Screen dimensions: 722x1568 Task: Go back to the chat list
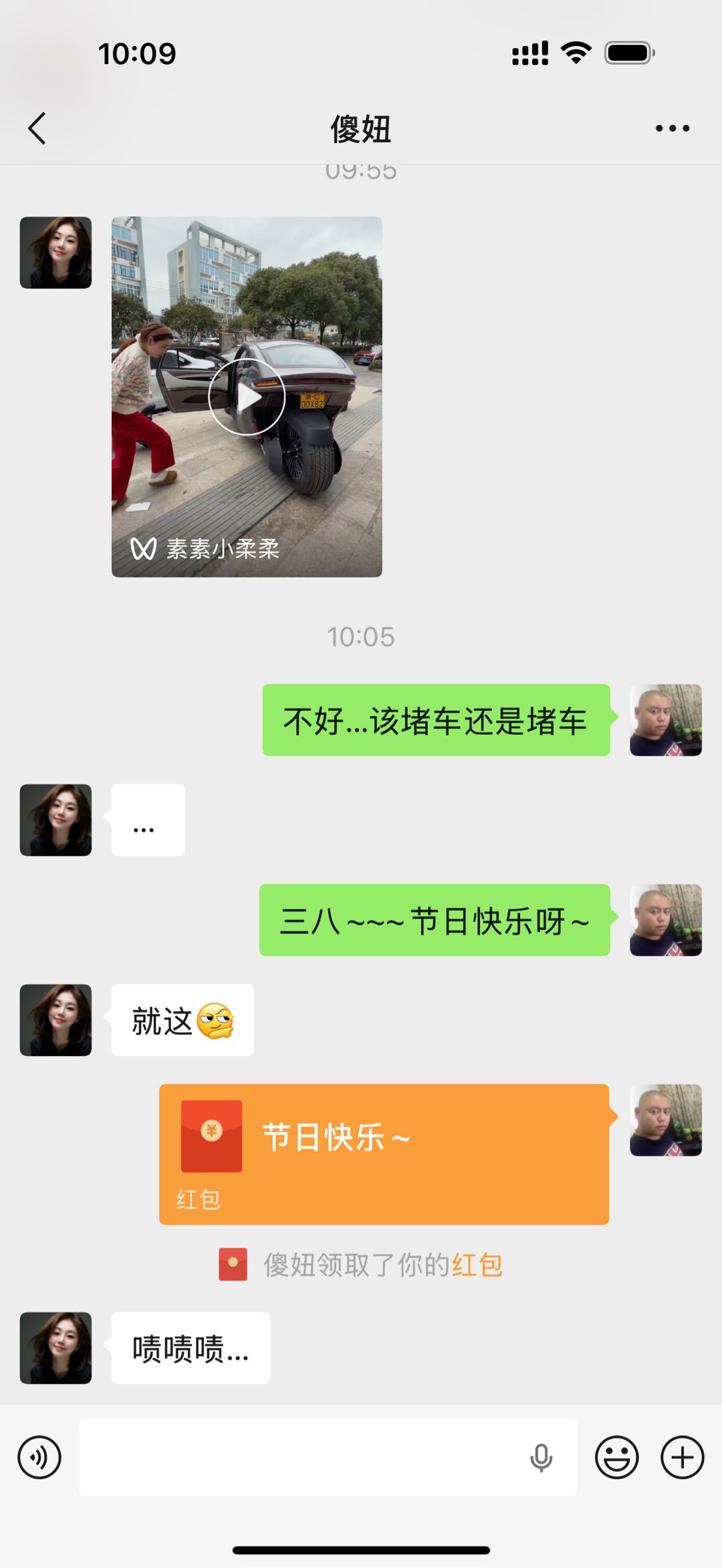[x=37, y=128]
